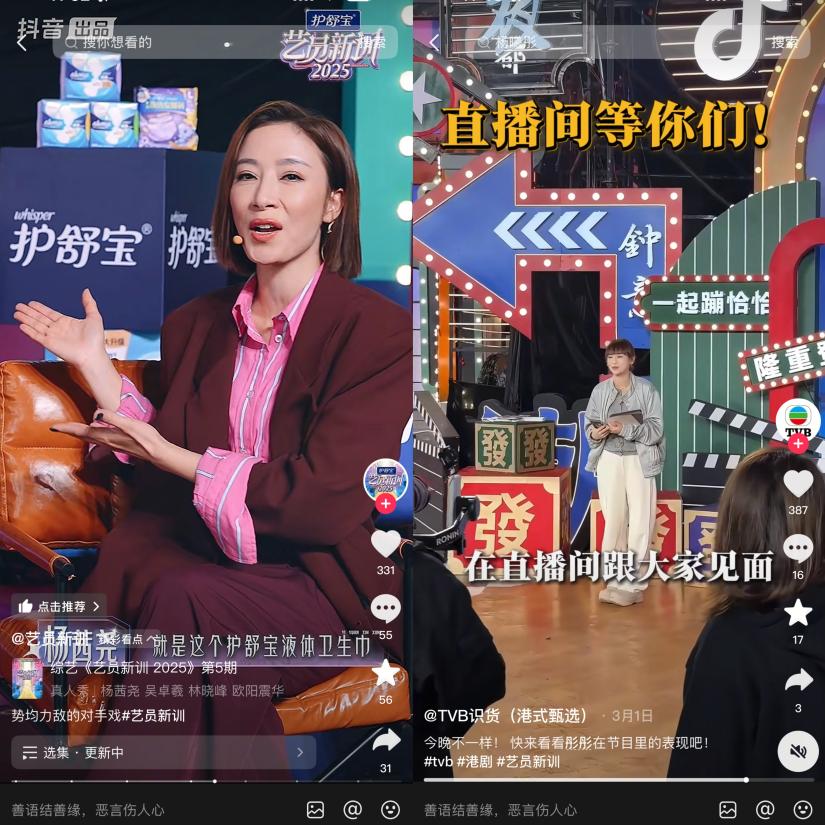The height and width of the screenshot is (825, 825).
Task: Follow the 艺员新训 account via plus badge
Action: click(386, 504)
